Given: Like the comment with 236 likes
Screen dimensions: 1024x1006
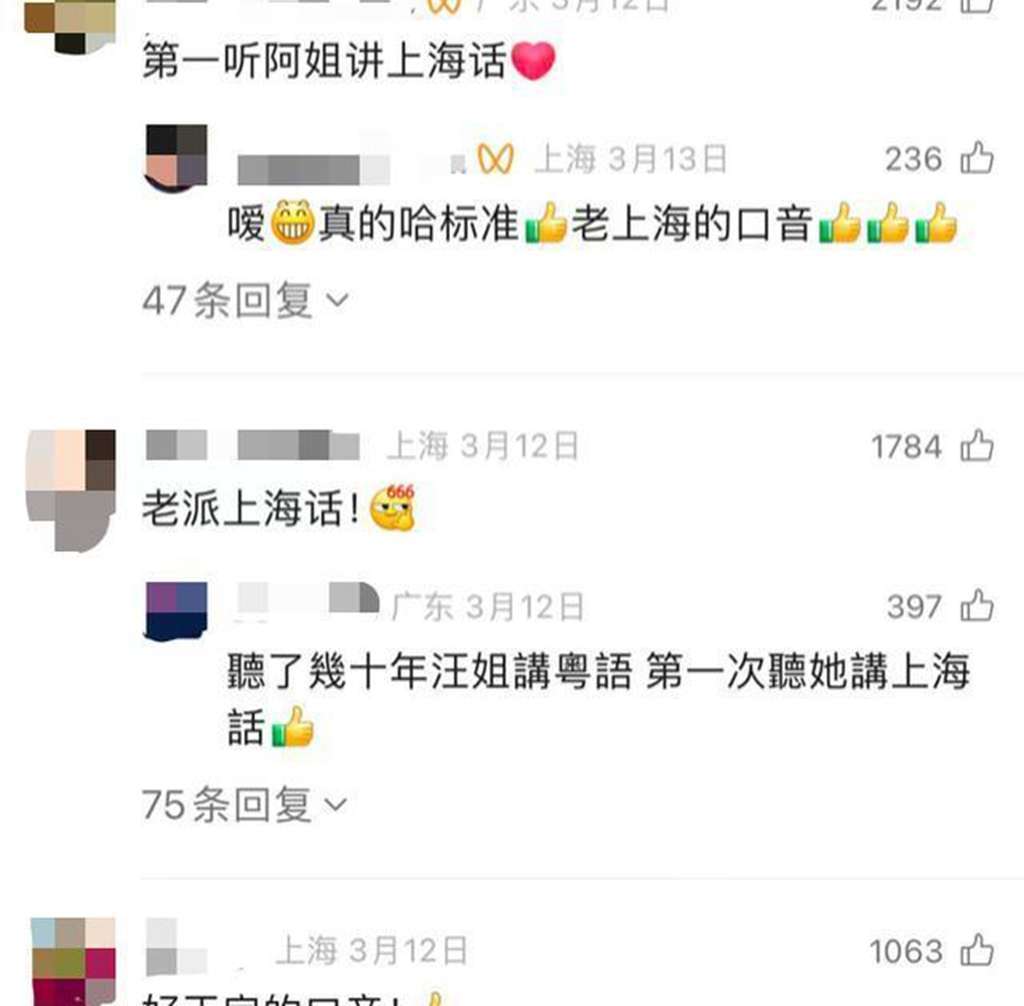Looking at the screenshot, I should [x=977, y=158].
